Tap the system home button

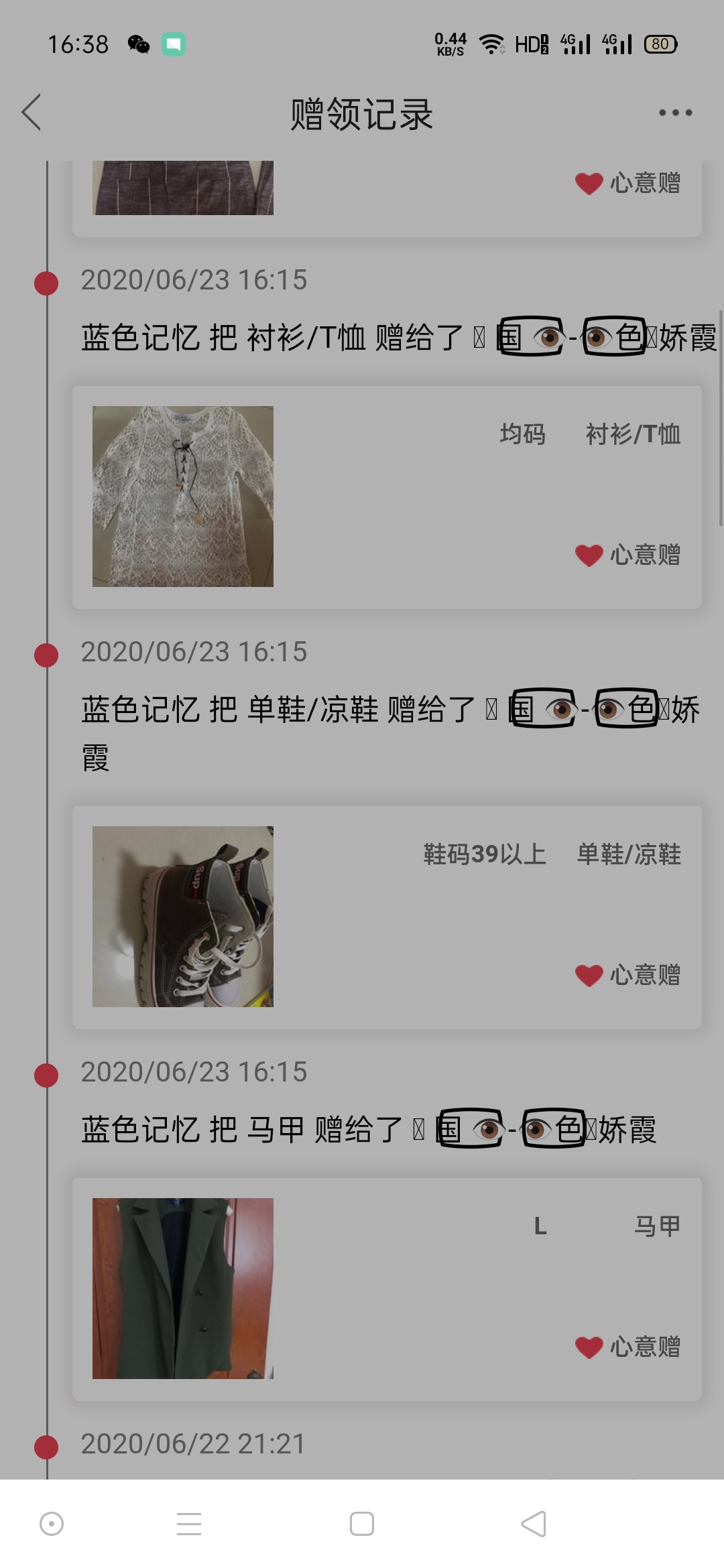(362, 1524)
